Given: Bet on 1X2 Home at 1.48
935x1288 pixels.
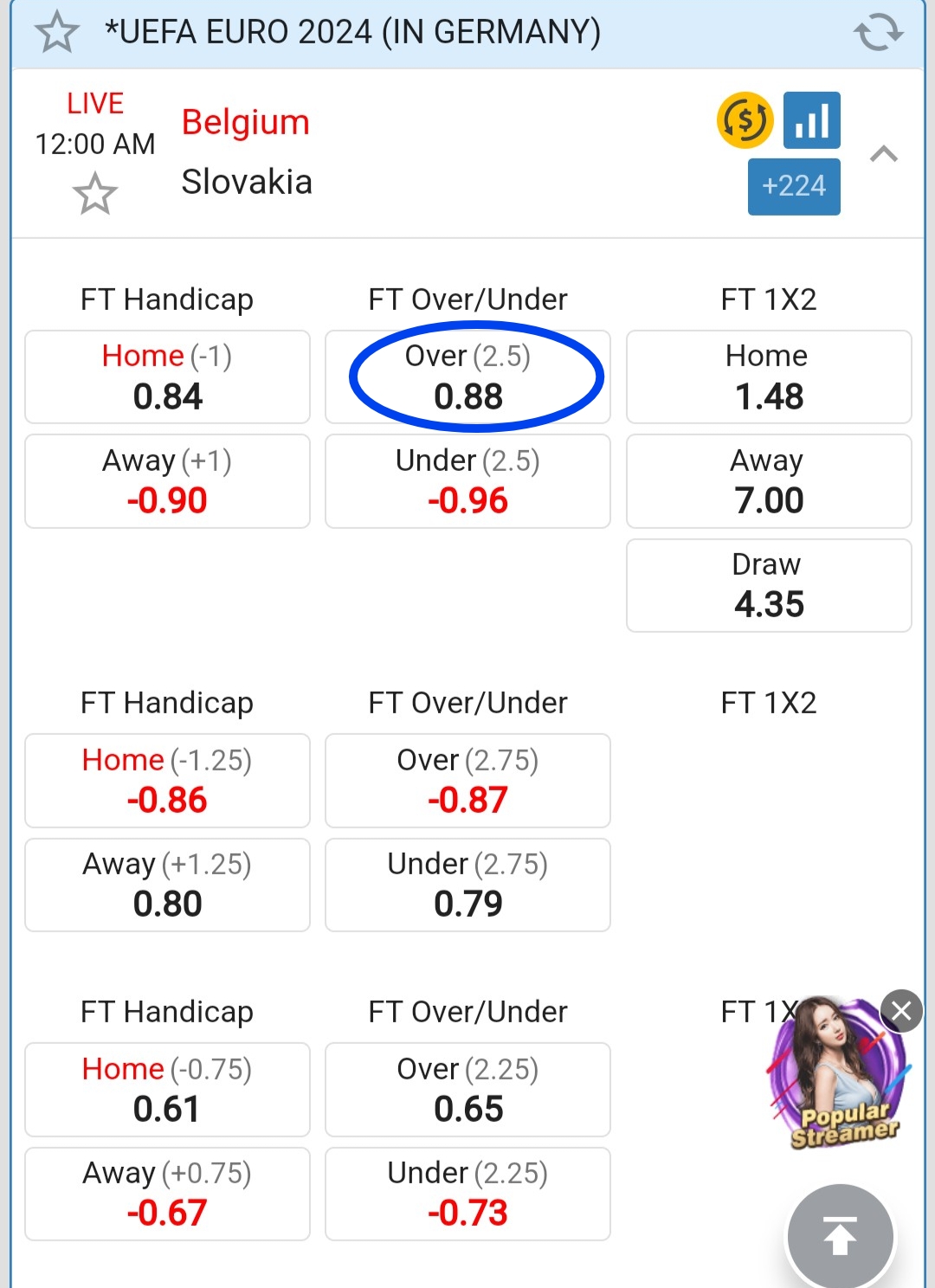Looking at the screenshot, I should (769, 377).
